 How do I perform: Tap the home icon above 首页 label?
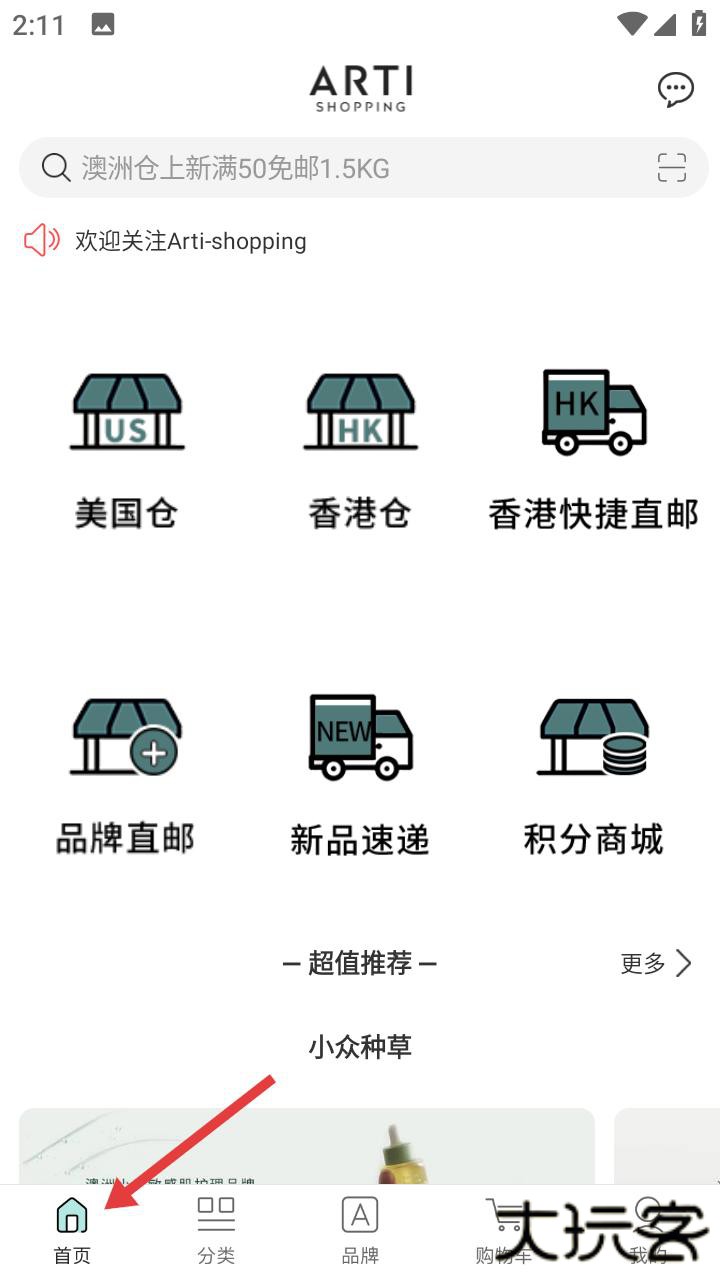[x=71, y=1214]
